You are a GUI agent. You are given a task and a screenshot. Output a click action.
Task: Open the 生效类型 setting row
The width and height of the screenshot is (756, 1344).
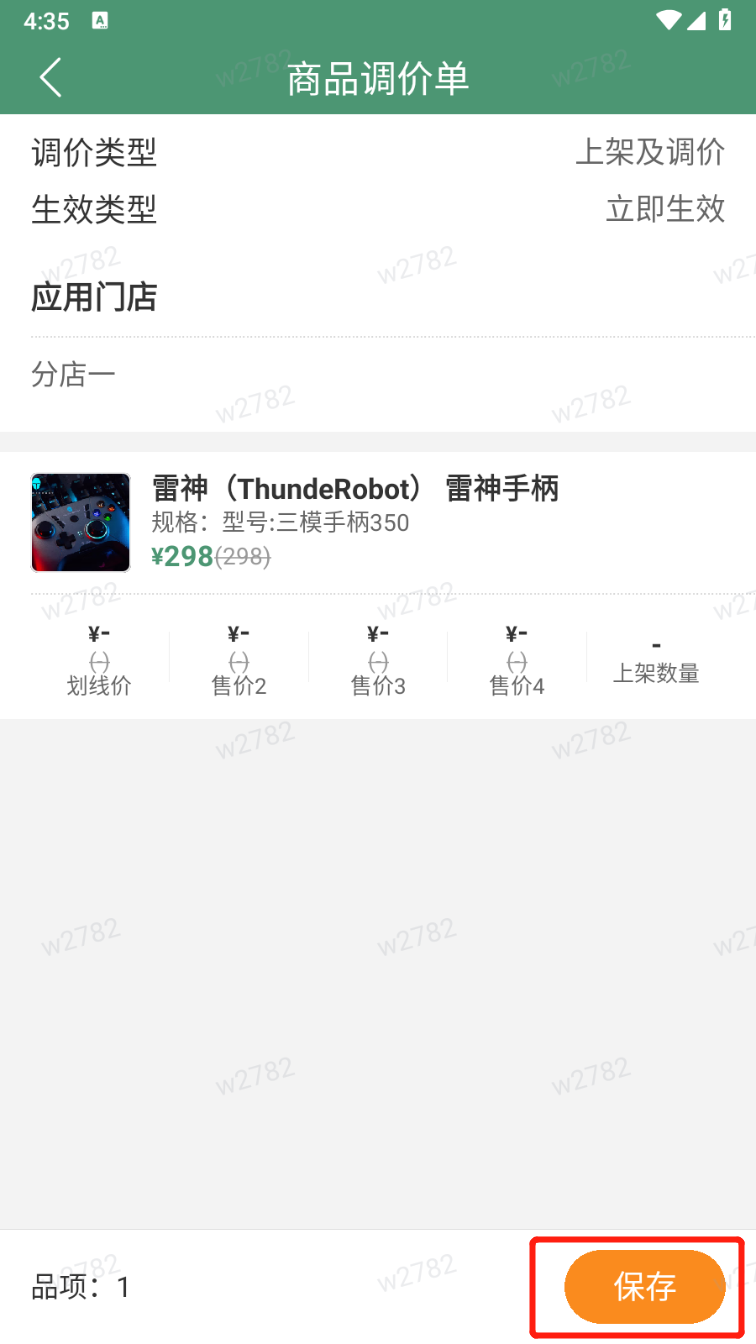click(378, 209)
